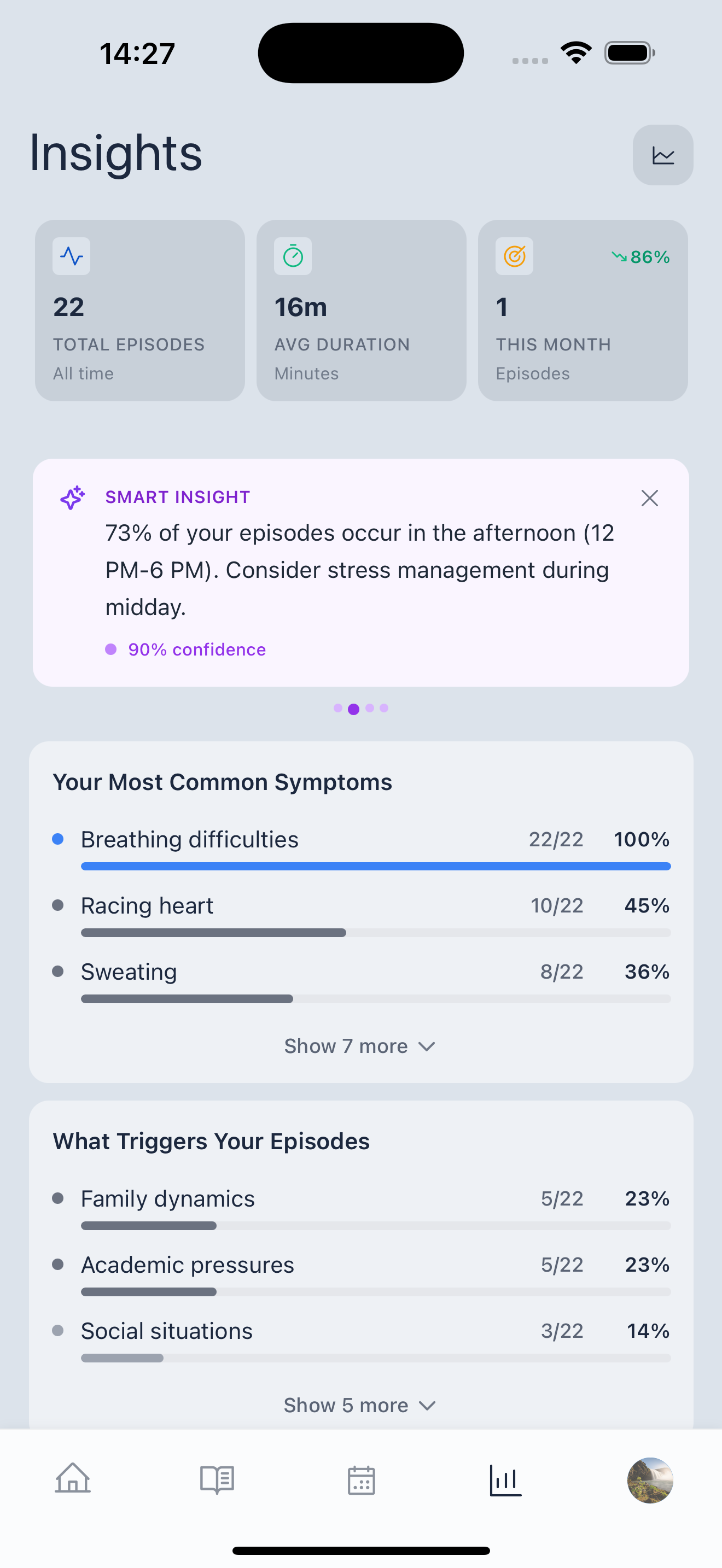Viewport: 722px width, 1568px height.
Task: Select the Insights bar chart tab
Action: pos(505,1479)
